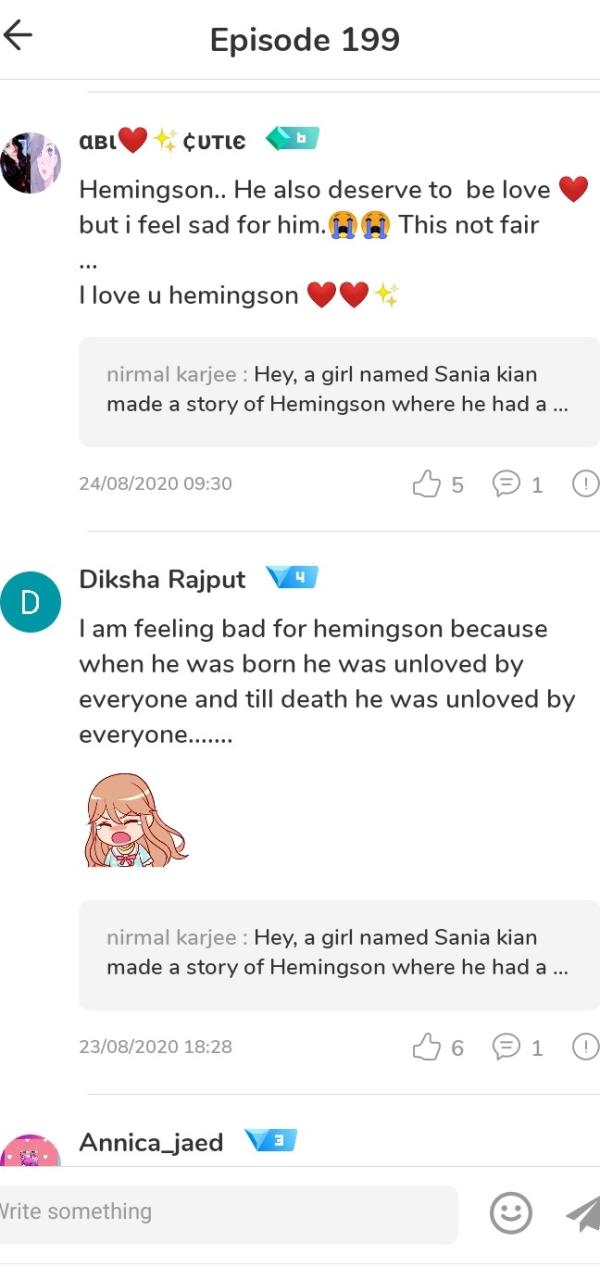The height and width of the screenshot is (1267, 600).
Task: Report the comment dated 24/08/2020
Action: coord(585,485)
